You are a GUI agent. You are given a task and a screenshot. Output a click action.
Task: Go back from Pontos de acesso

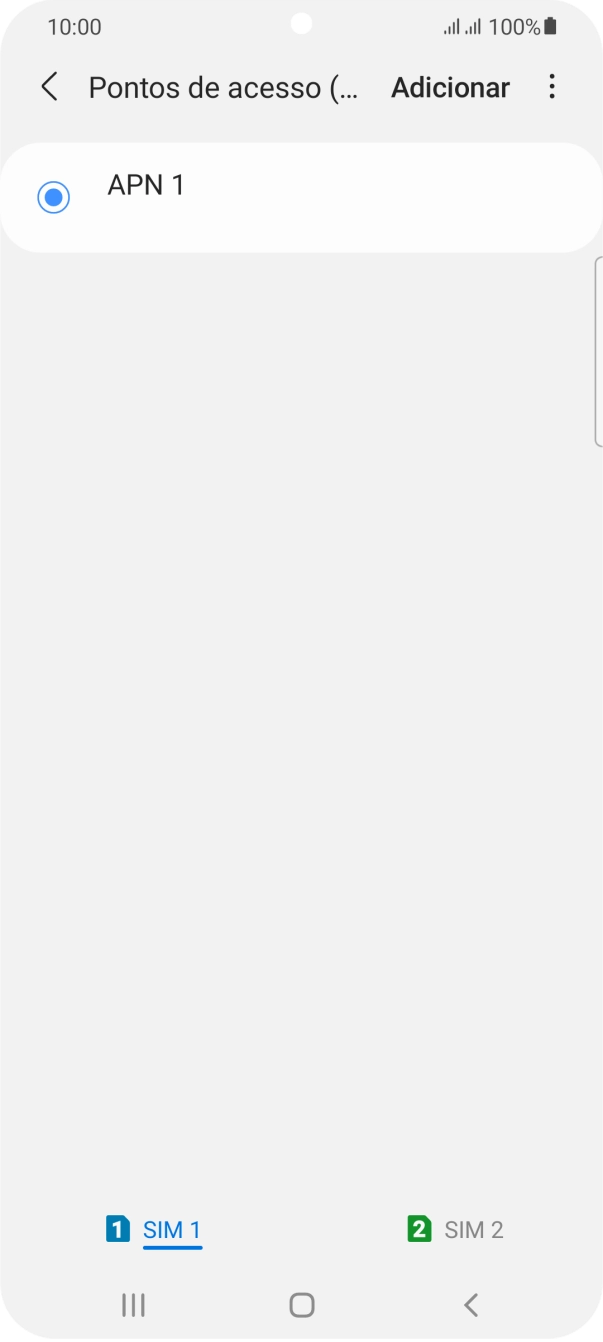click(49, 88)
